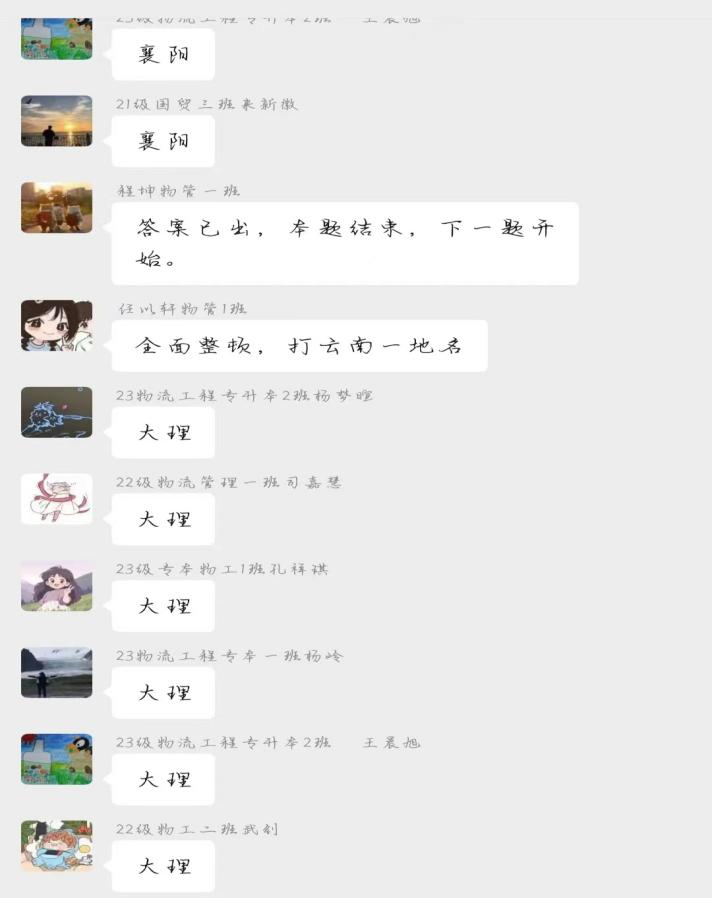Tap 任以轩物管1班's avatar
The image size is (712, 898).
coord(56,325)
